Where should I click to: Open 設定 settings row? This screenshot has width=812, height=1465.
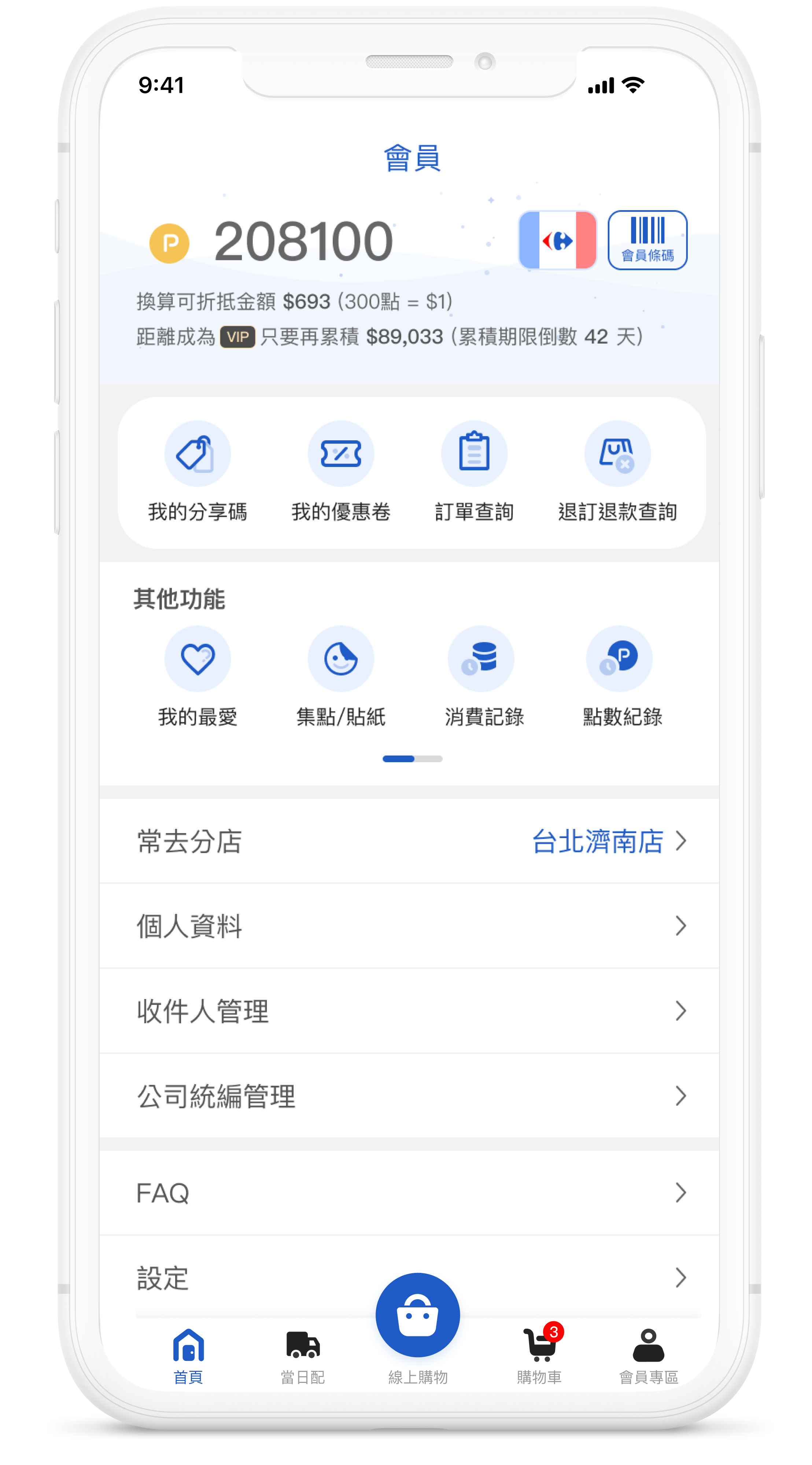pos(409,1277)
